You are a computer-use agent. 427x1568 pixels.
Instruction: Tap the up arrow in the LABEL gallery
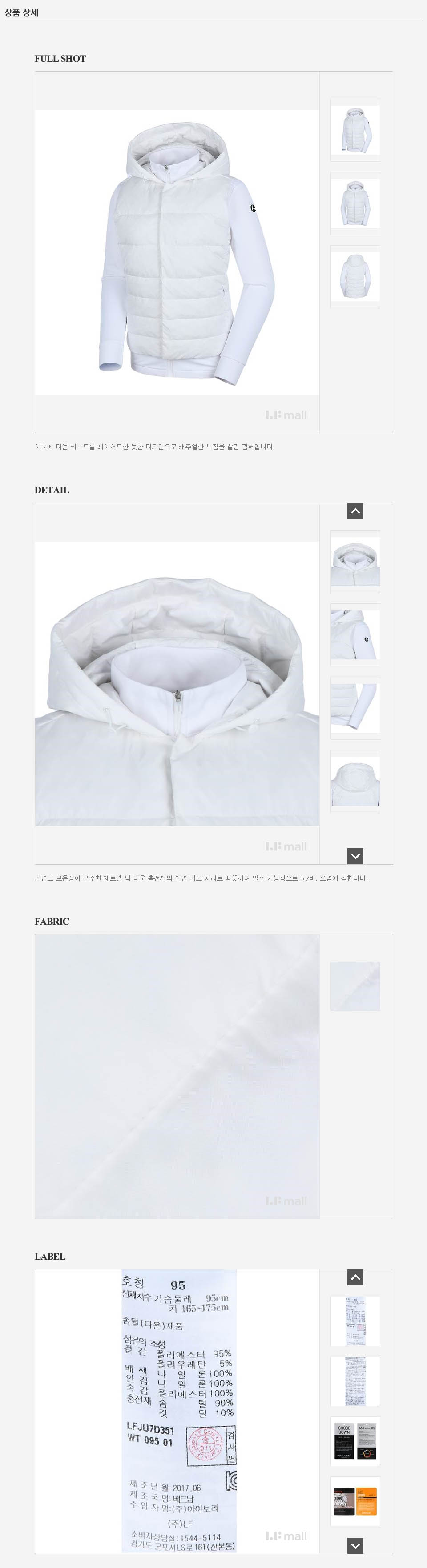pyautogui.click(x=355, y=1278)
